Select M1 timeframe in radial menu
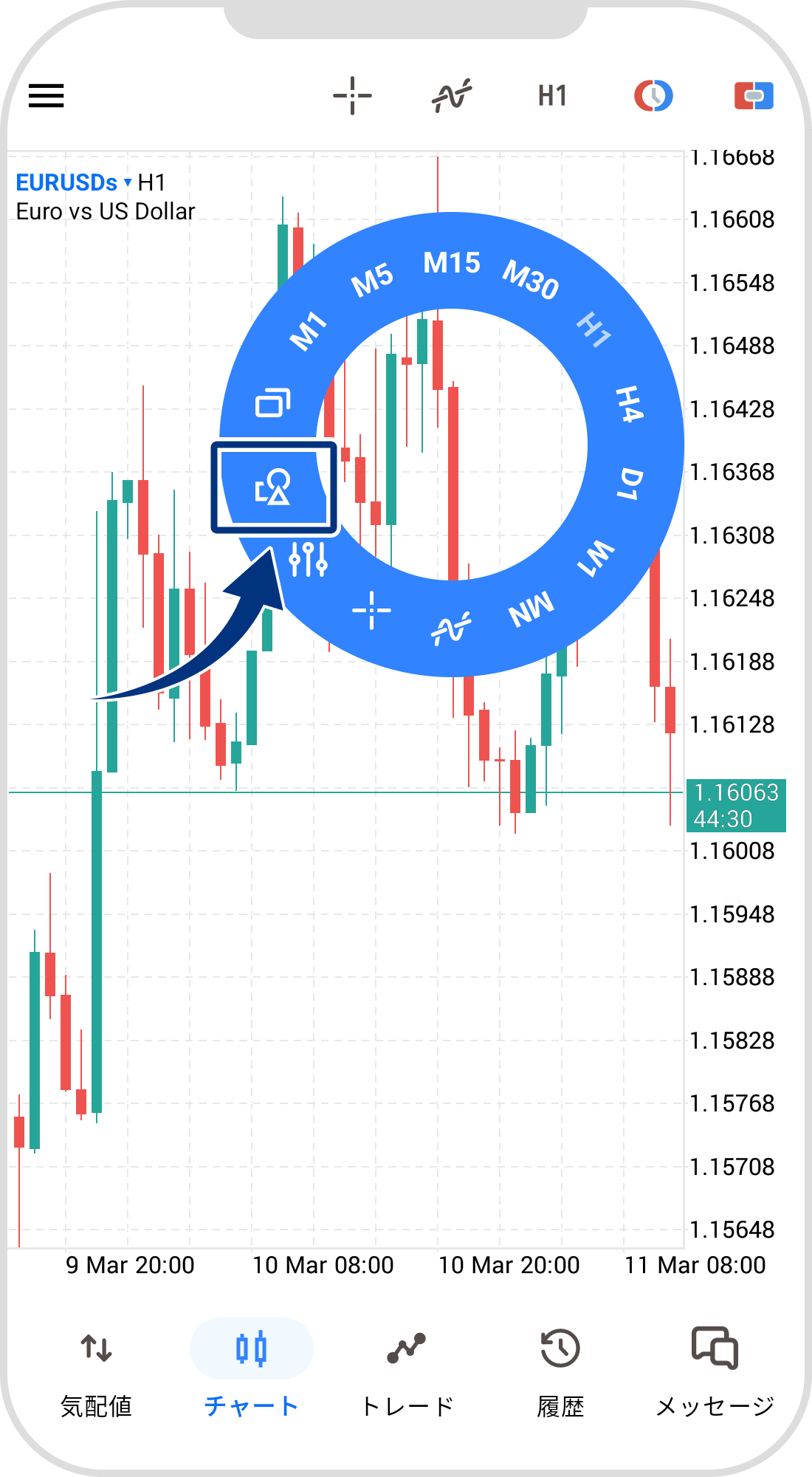The width and height of the screenshot is (812, 1477). coord(308,331)
